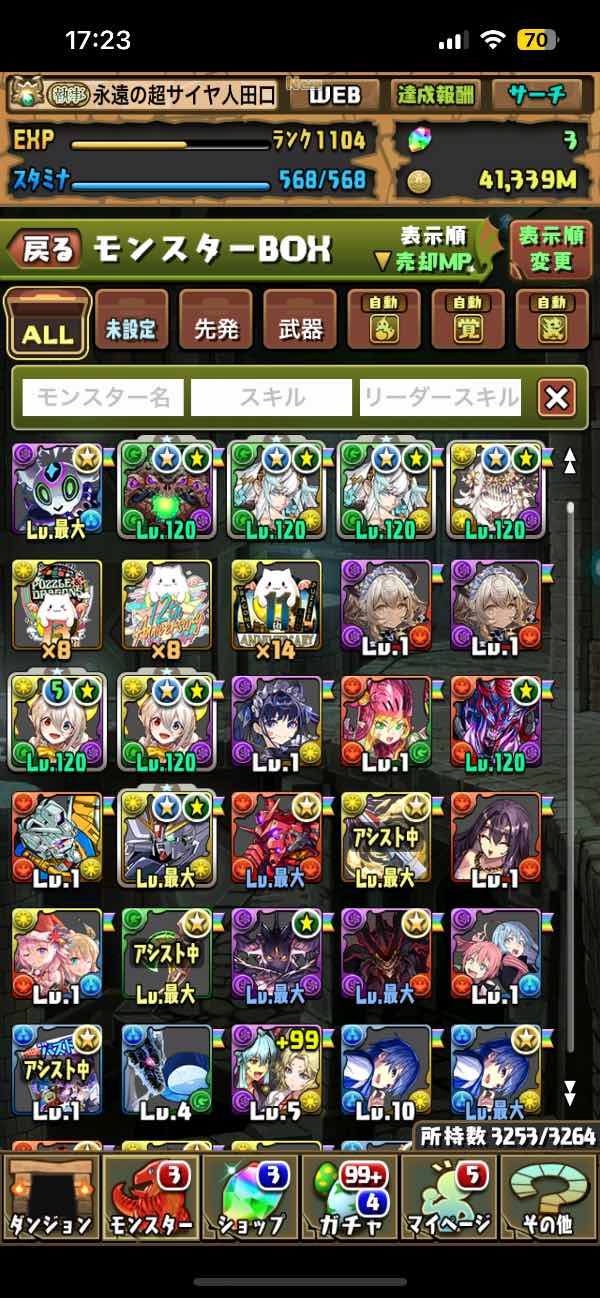Focus the モンスター名 search field
Screen dimensions: 600x1298
coord(103,398)
